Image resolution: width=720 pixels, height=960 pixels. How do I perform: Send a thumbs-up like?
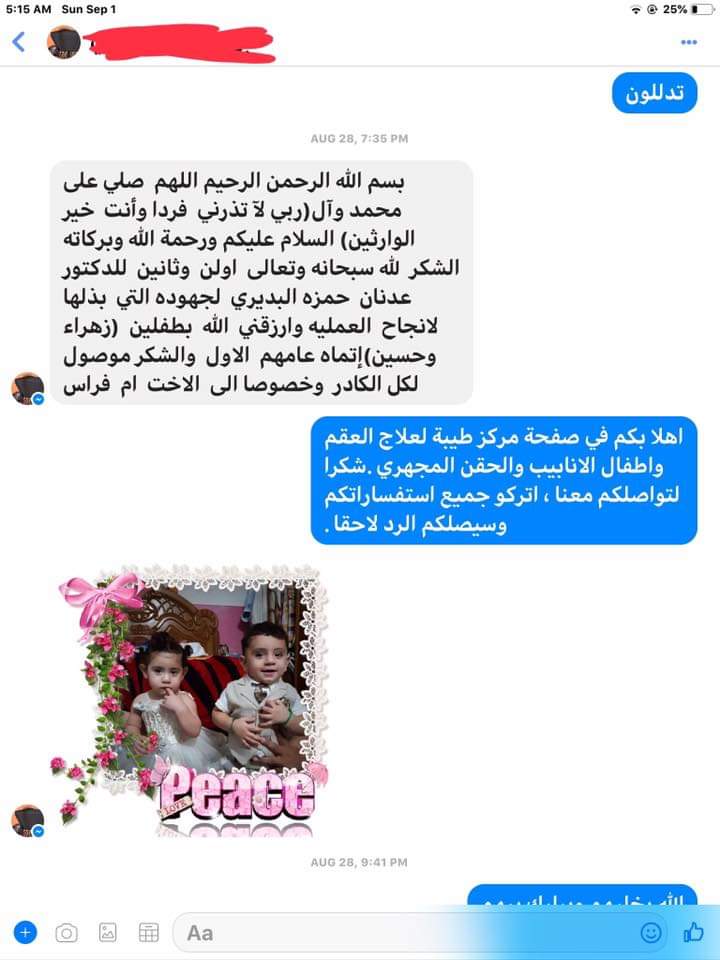pyautogui.click(x=693, y=931)
